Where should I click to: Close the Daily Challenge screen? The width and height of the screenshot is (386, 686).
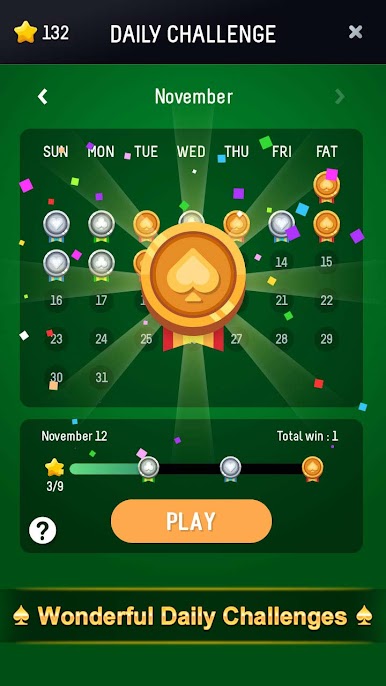pyautogui.click(x=355, y=32)
